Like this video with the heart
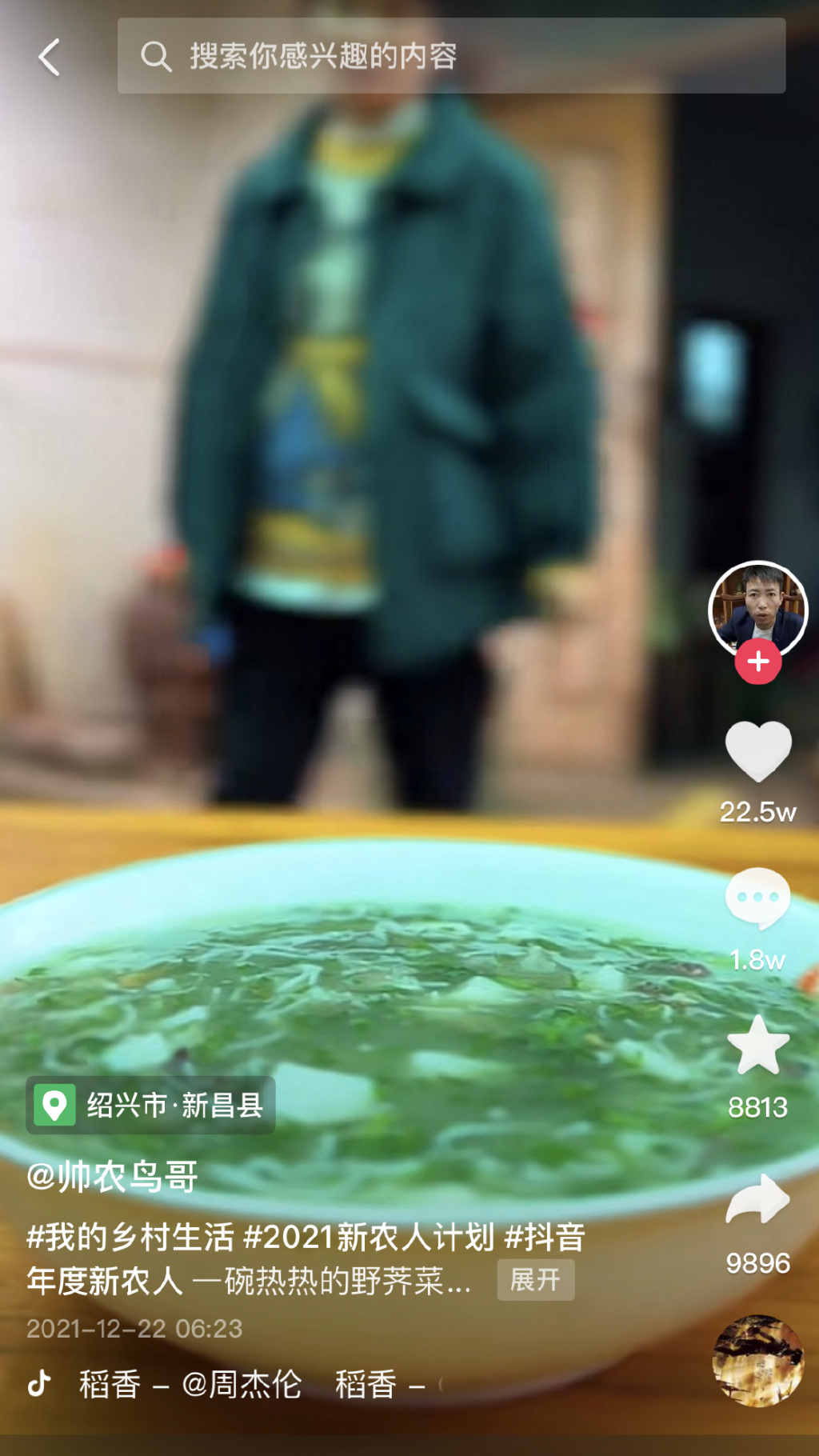 (757, 751)
